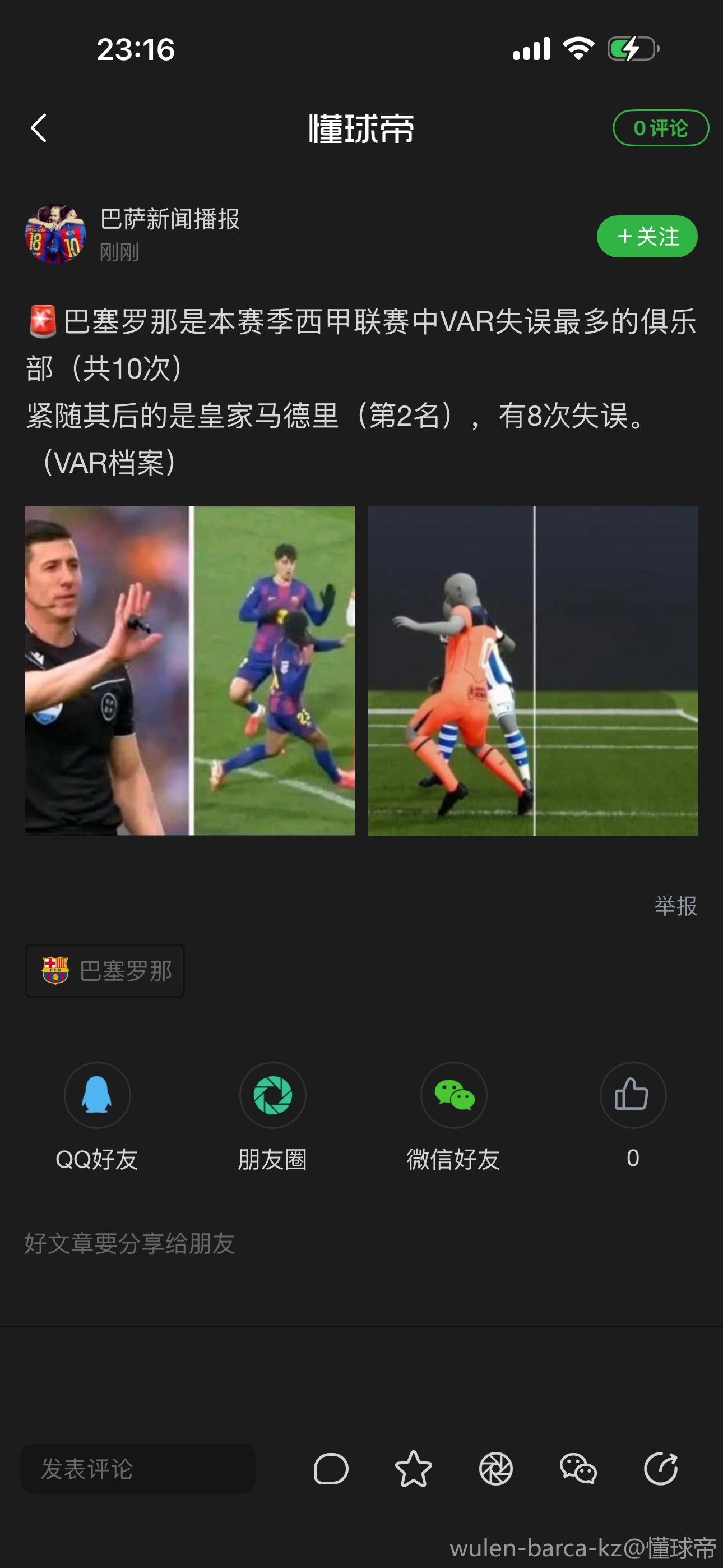This screenshot has width=723, height=1568.
Task: Share to WeChat from the bottom bar
Action: [578, 1469]
